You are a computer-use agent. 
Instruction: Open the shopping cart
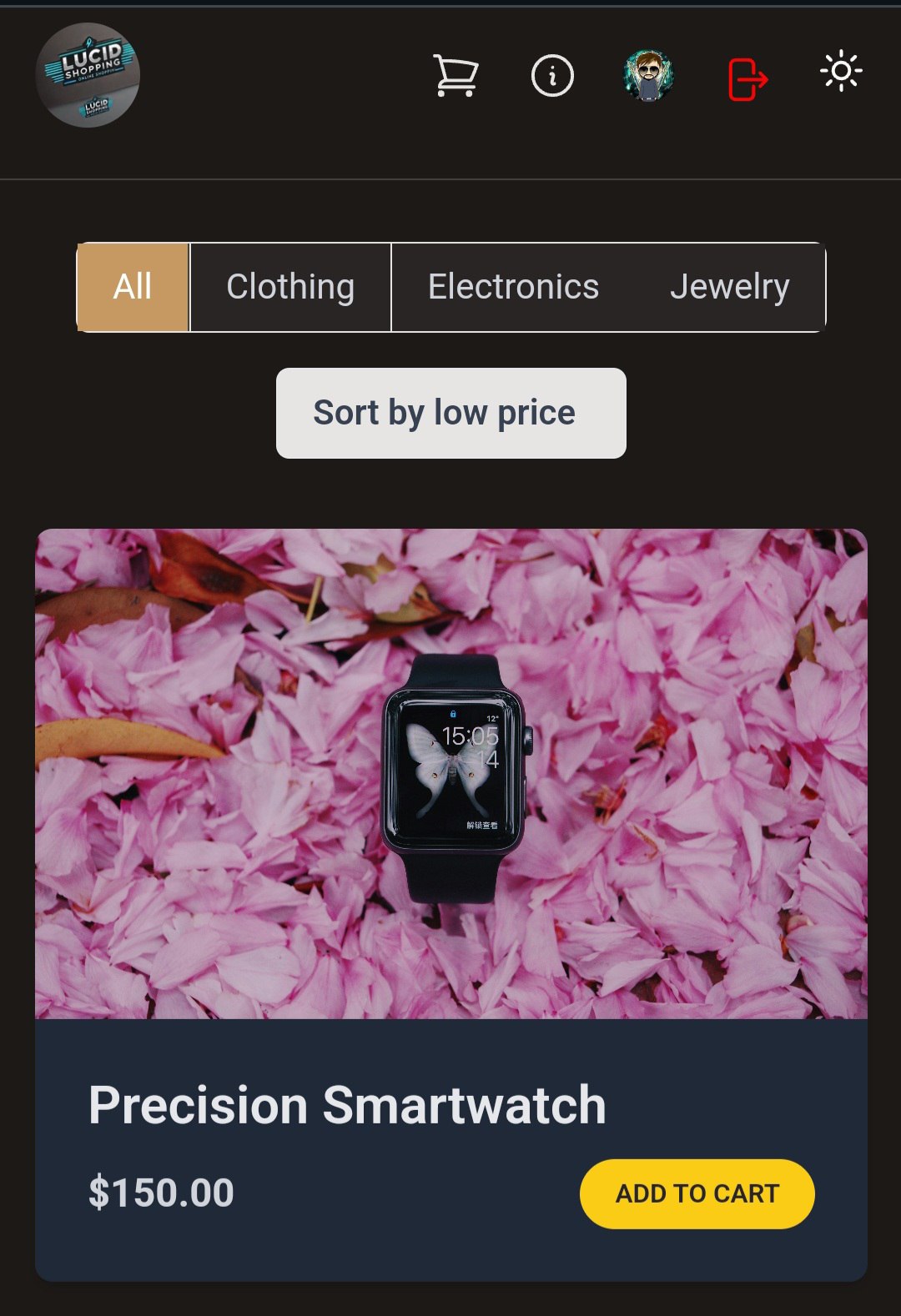pos(456,76)
